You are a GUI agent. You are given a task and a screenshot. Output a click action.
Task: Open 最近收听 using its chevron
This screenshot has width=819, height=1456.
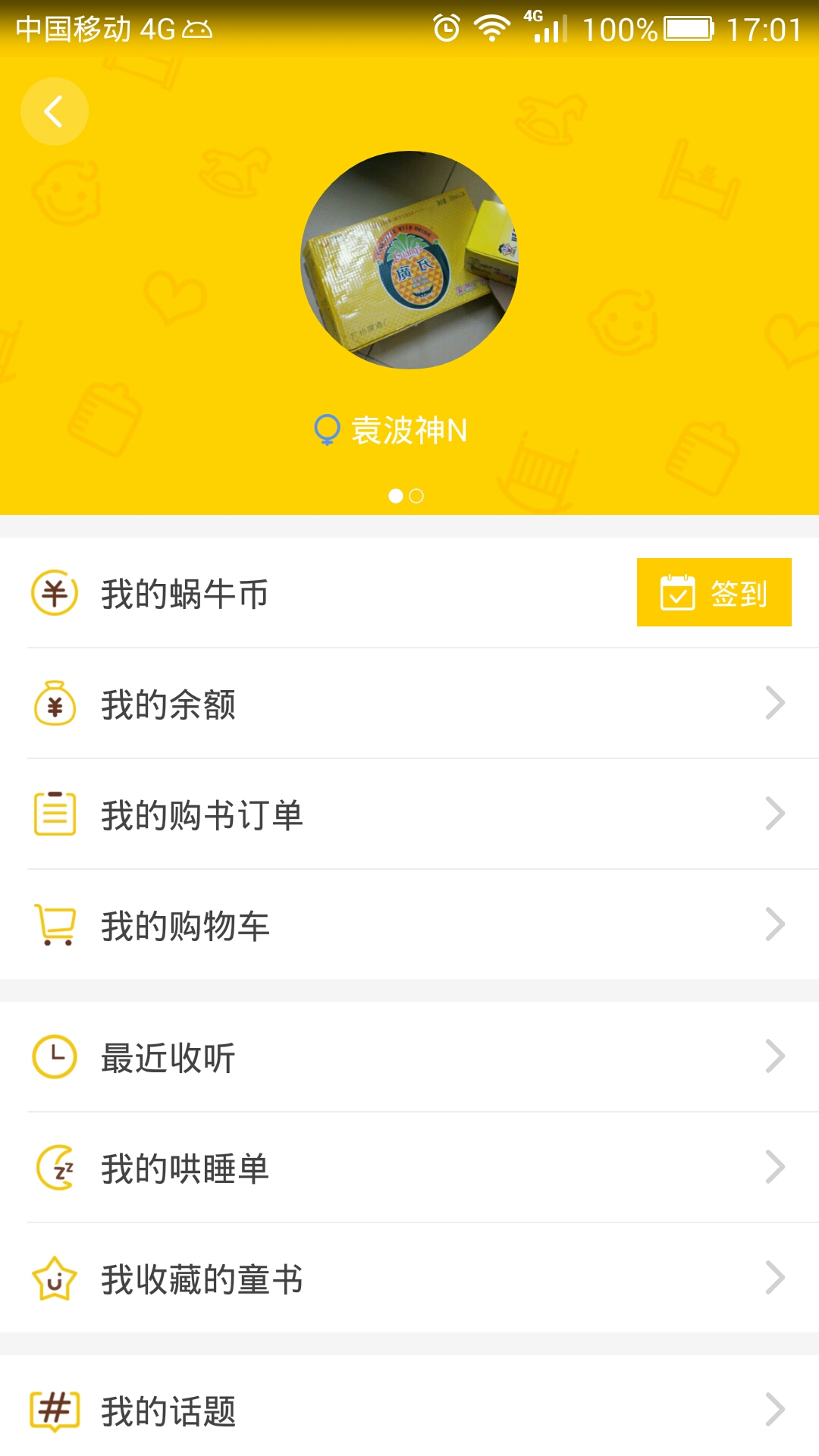775,1054
